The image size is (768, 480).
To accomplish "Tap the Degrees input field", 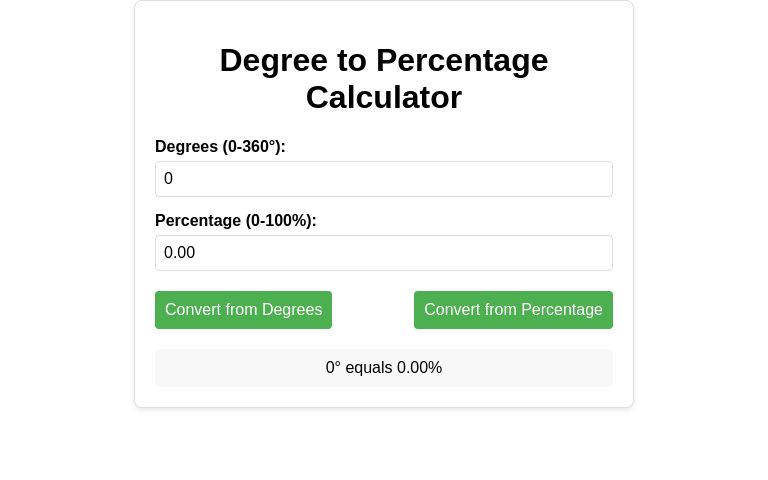I will click(383, 179).
